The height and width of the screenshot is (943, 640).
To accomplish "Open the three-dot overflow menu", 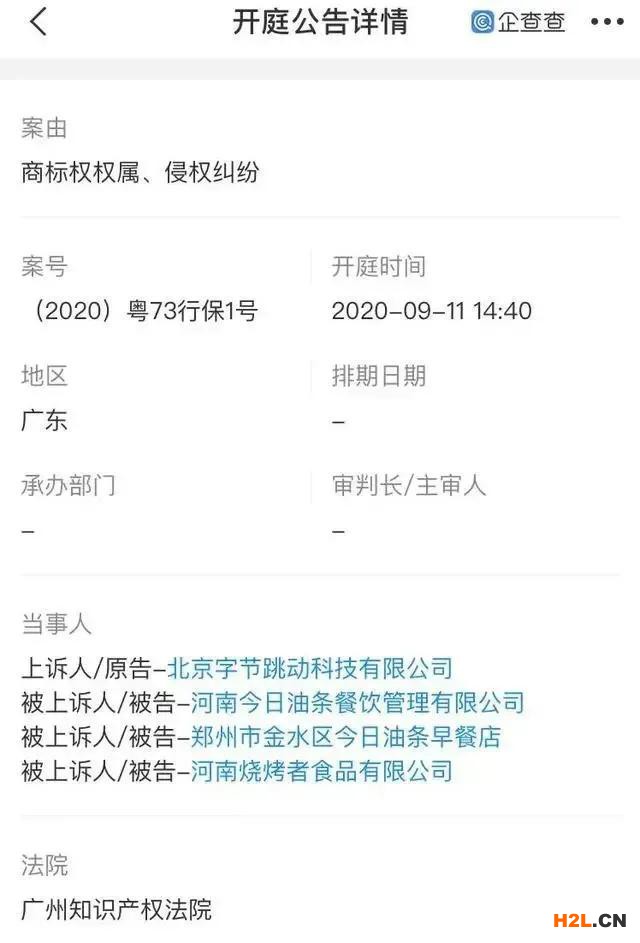I will 606,22.
